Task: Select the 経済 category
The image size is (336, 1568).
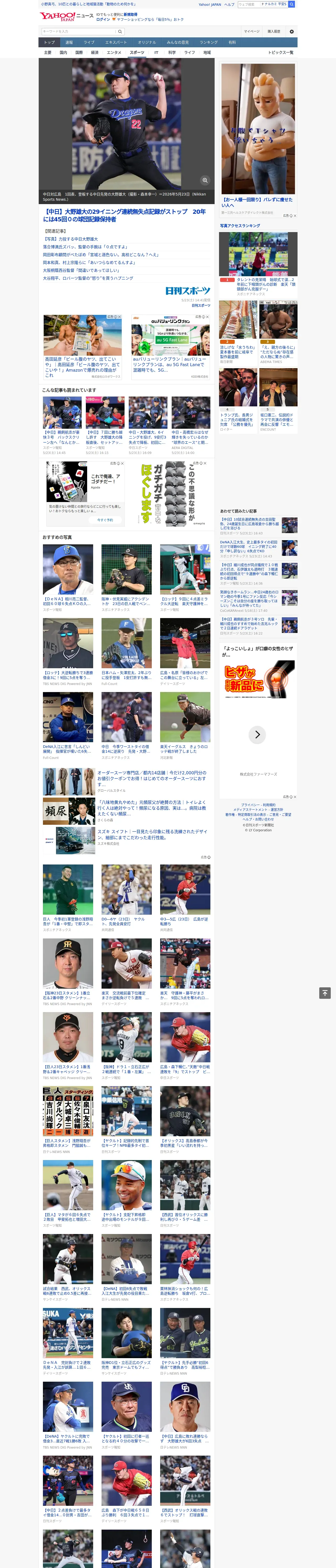Action: [x=94, y=52]
